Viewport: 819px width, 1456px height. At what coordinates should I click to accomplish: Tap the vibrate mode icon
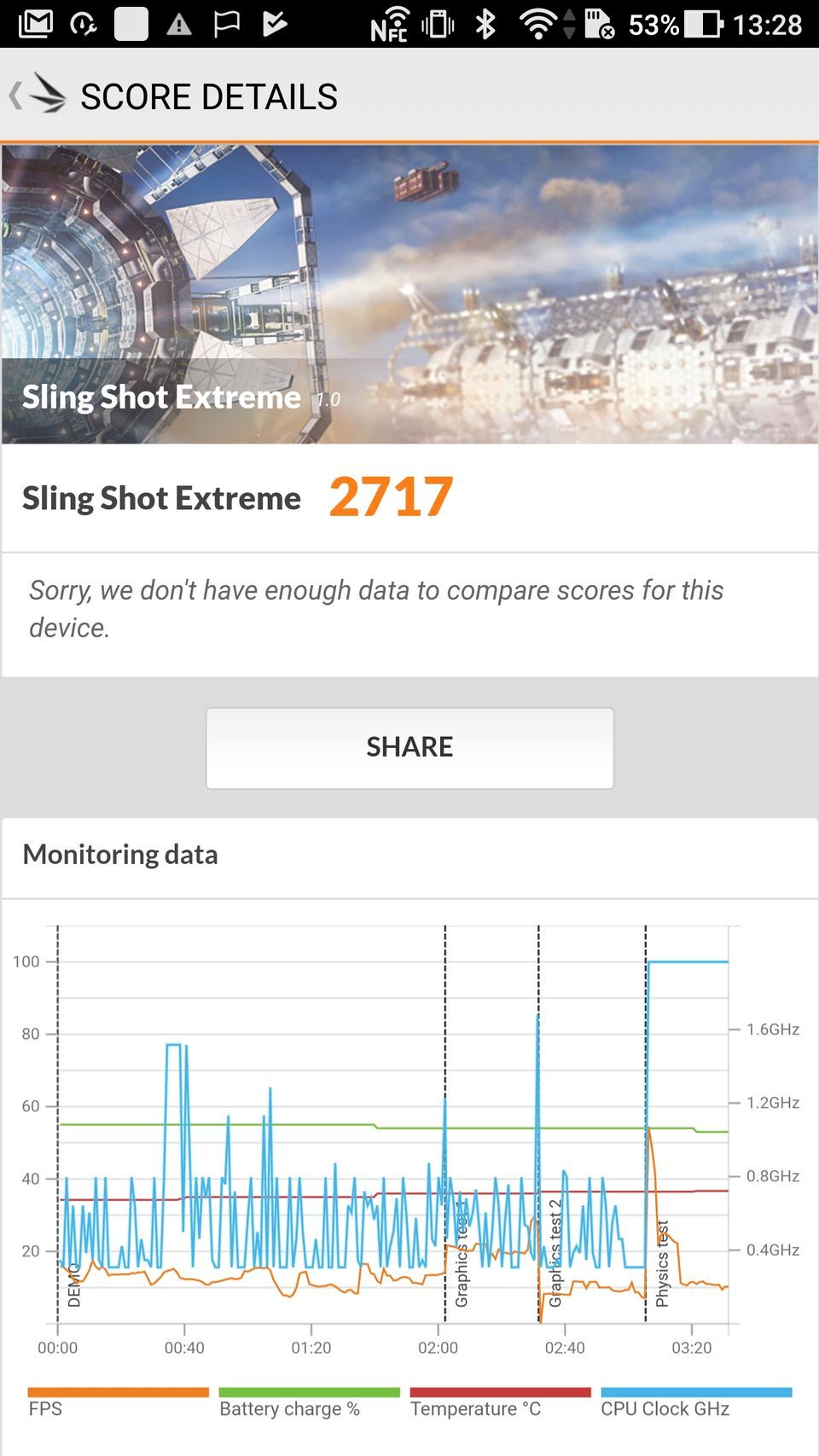tap(436, 24)
